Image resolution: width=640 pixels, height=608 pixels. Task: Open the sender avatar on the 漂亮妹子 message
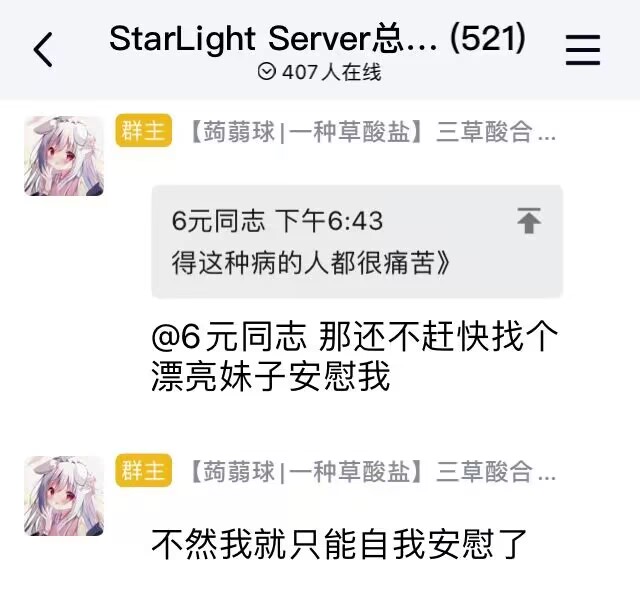point(64,156)
